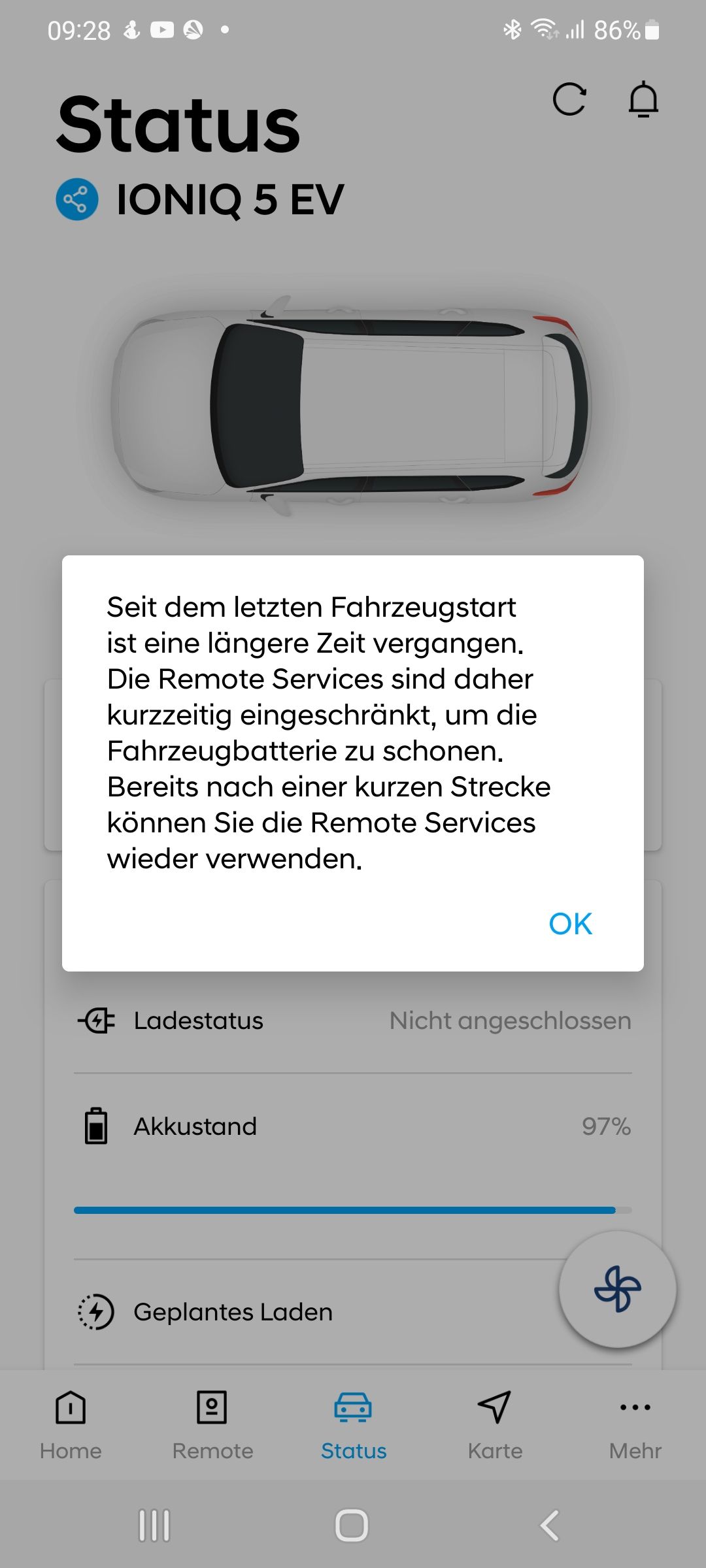Screen dimensions: 706x1568
Task: Refresh the vehicle status
Action: coord(569,99)
